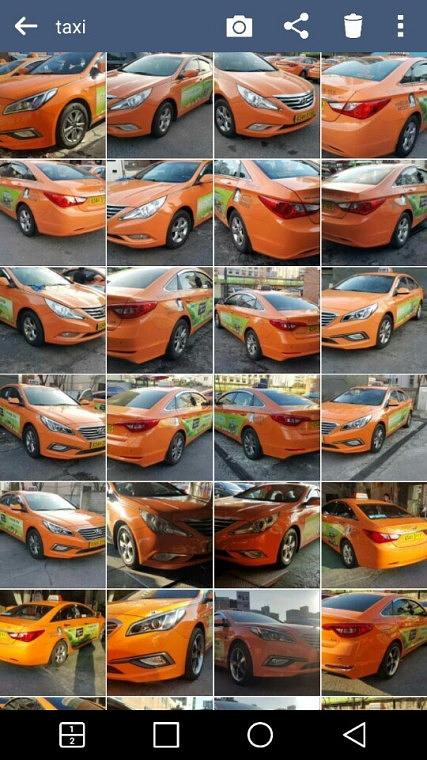Open the three-dot overflow menu
Screen dimensions: 427x760
tap(400, 26)
